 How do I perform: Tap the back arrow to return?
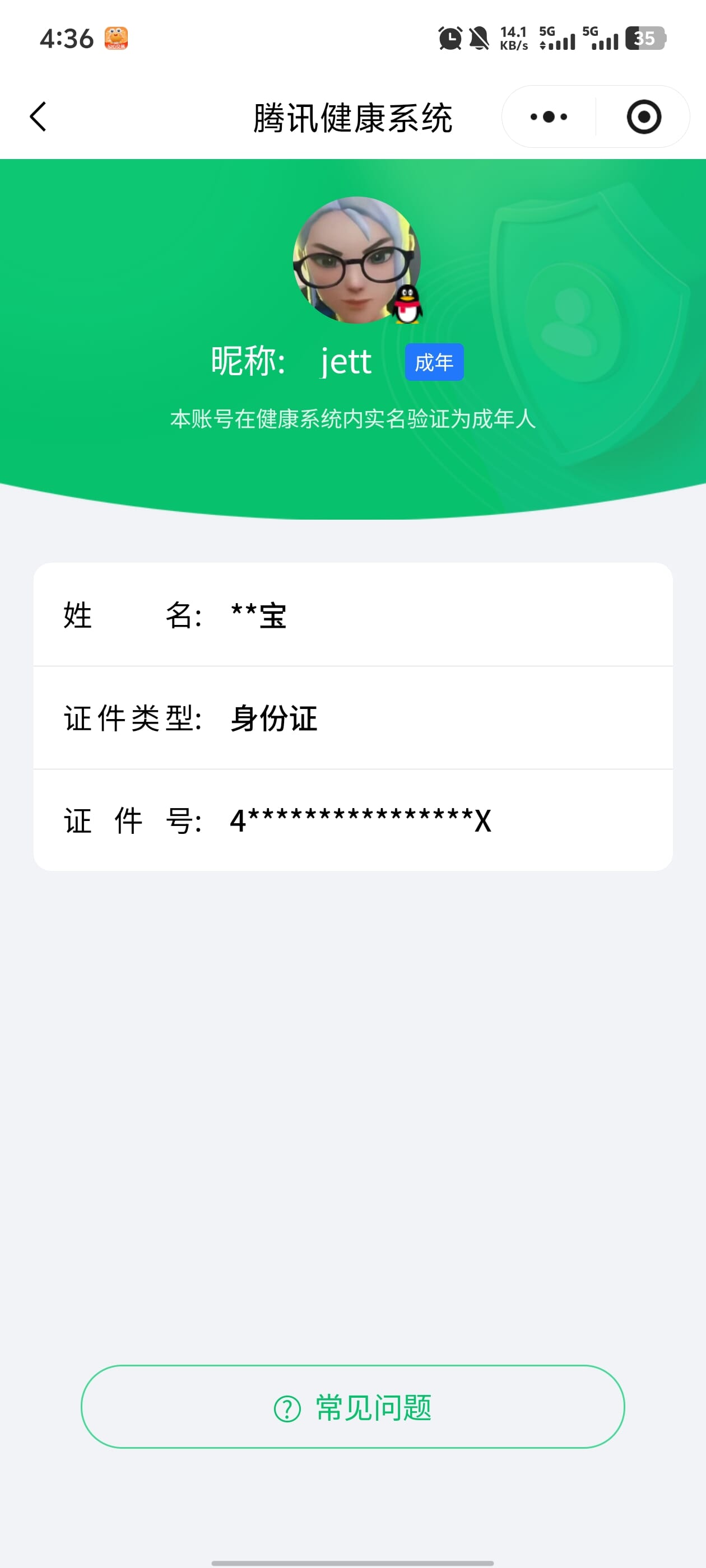pos(38,117)
